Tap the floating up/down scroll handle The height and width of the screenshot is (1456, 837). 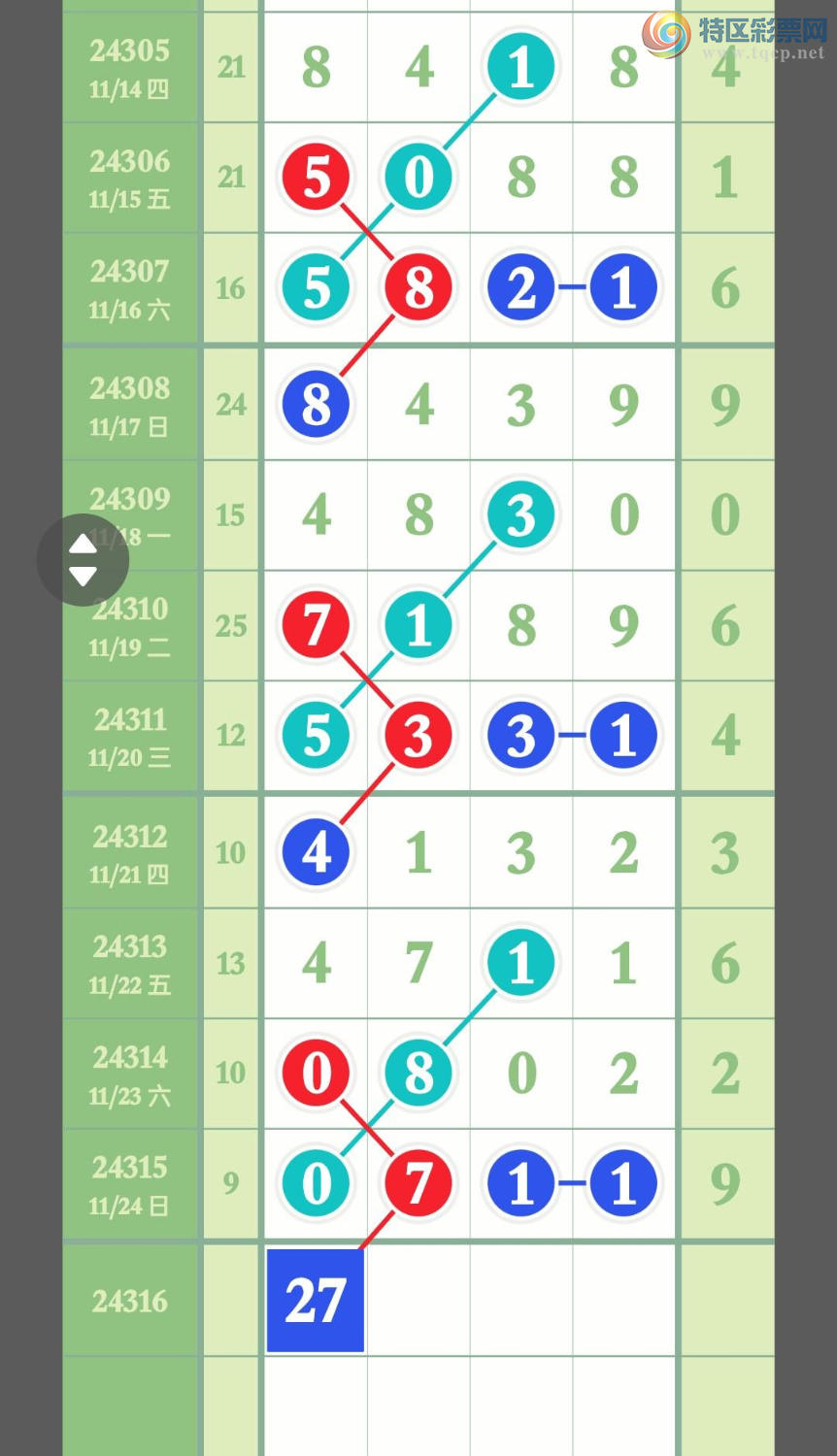(83, 560)
